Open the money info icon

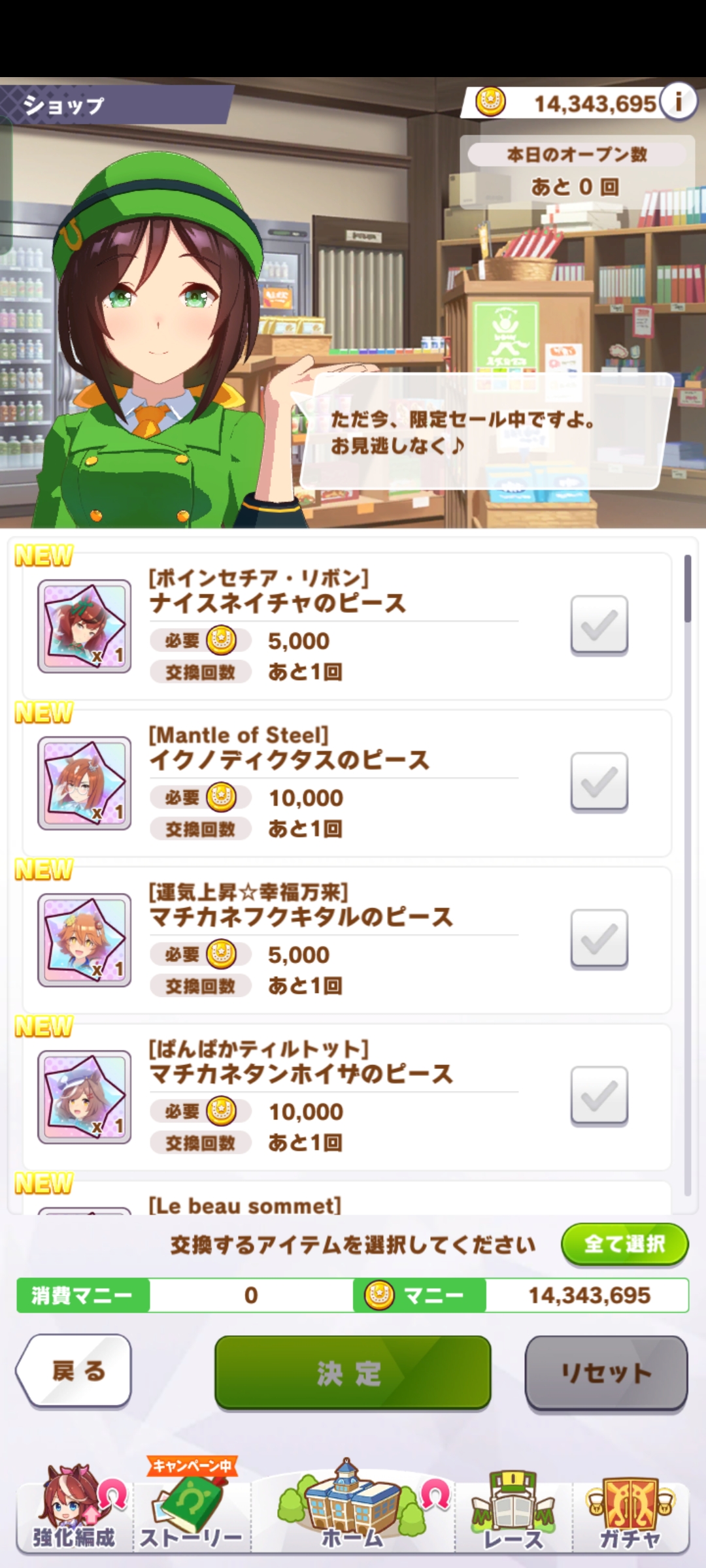pos(679,102)
